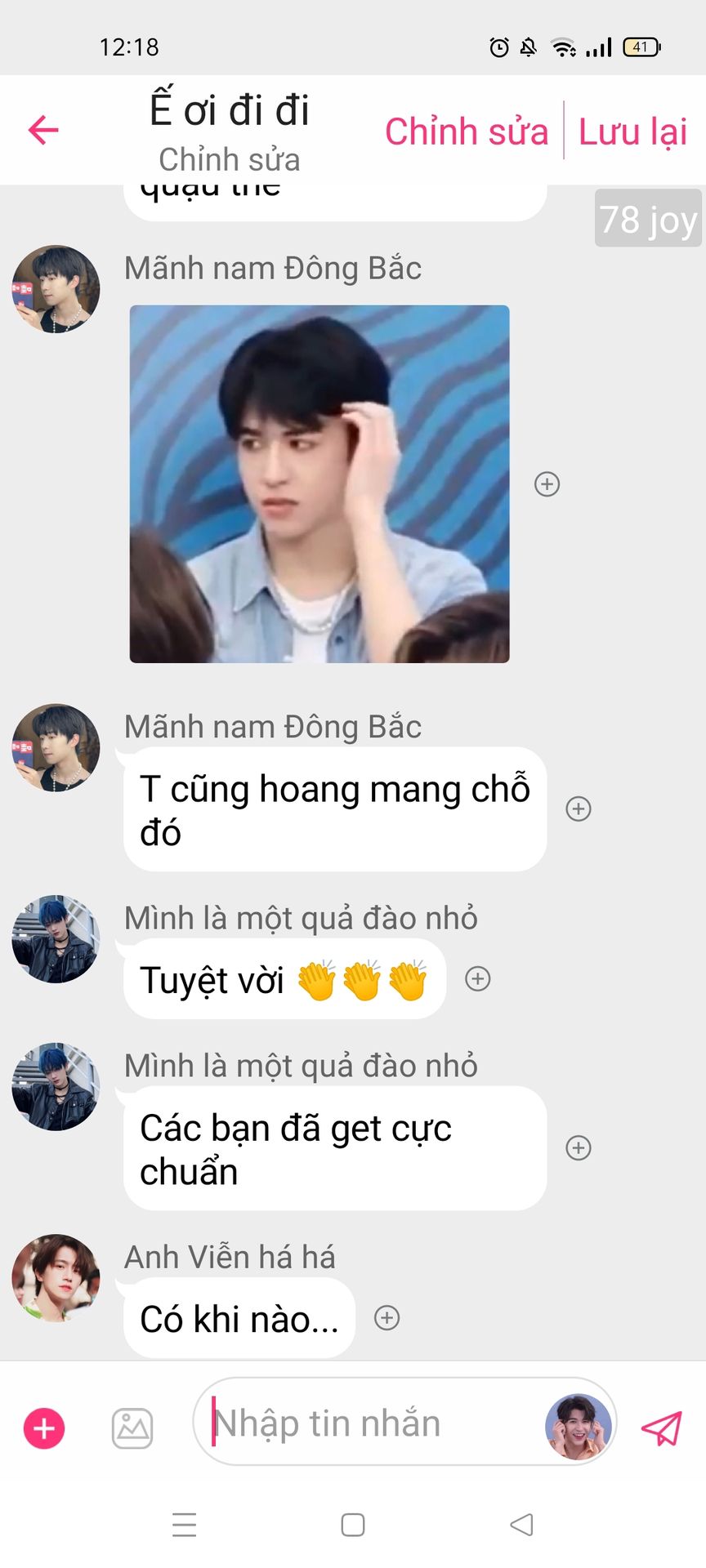
Task: Open the photo sent by Mãnh nam Đông Bắc
Action: [x=319, y=483]
